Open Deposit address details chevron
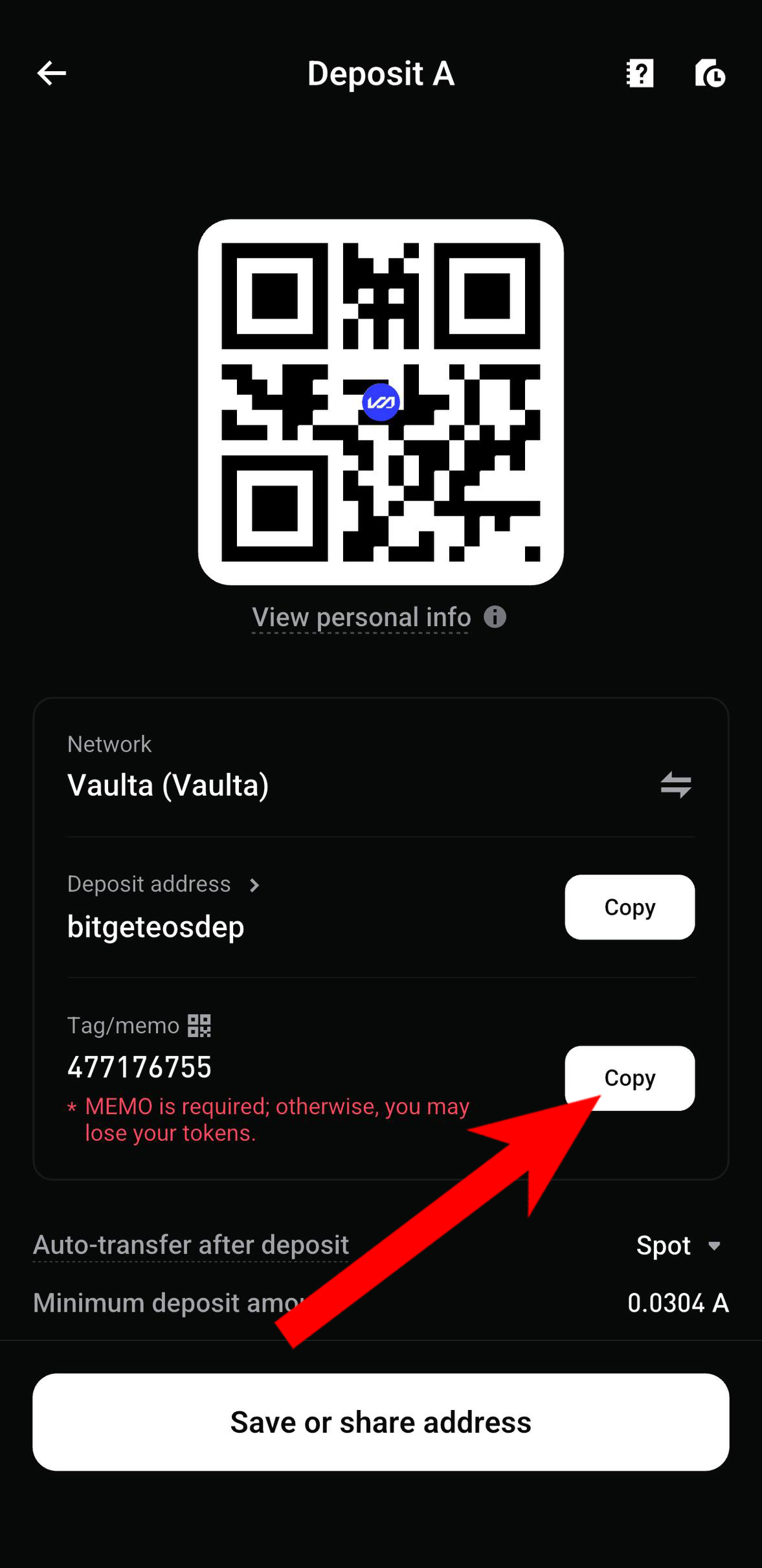This screenshot has height=1568, width=762. tap(254, 885)
